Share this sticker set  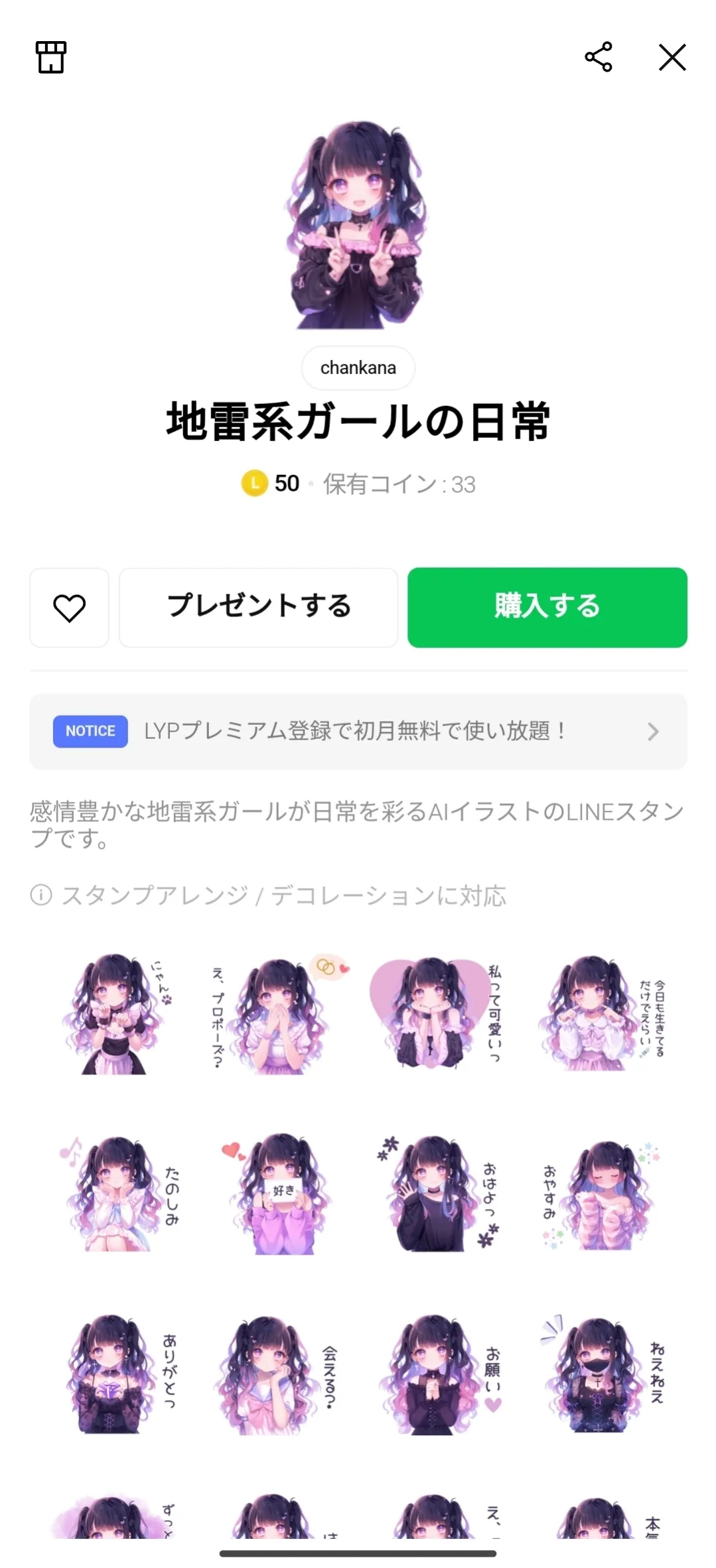599,57
